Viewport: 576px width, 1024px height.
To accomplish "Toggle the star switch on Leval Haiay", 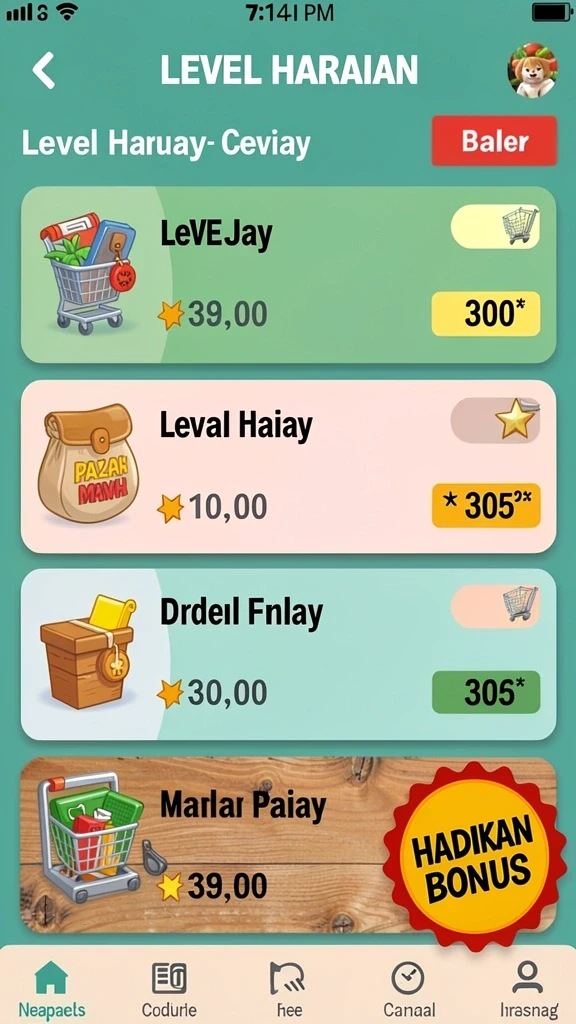I will [x=496, y=421].
